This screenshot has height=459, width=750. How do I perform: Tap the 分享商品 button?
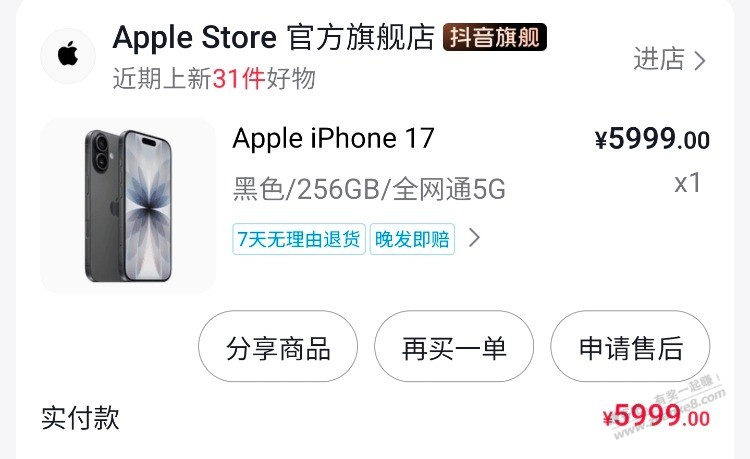pos(278,347)
